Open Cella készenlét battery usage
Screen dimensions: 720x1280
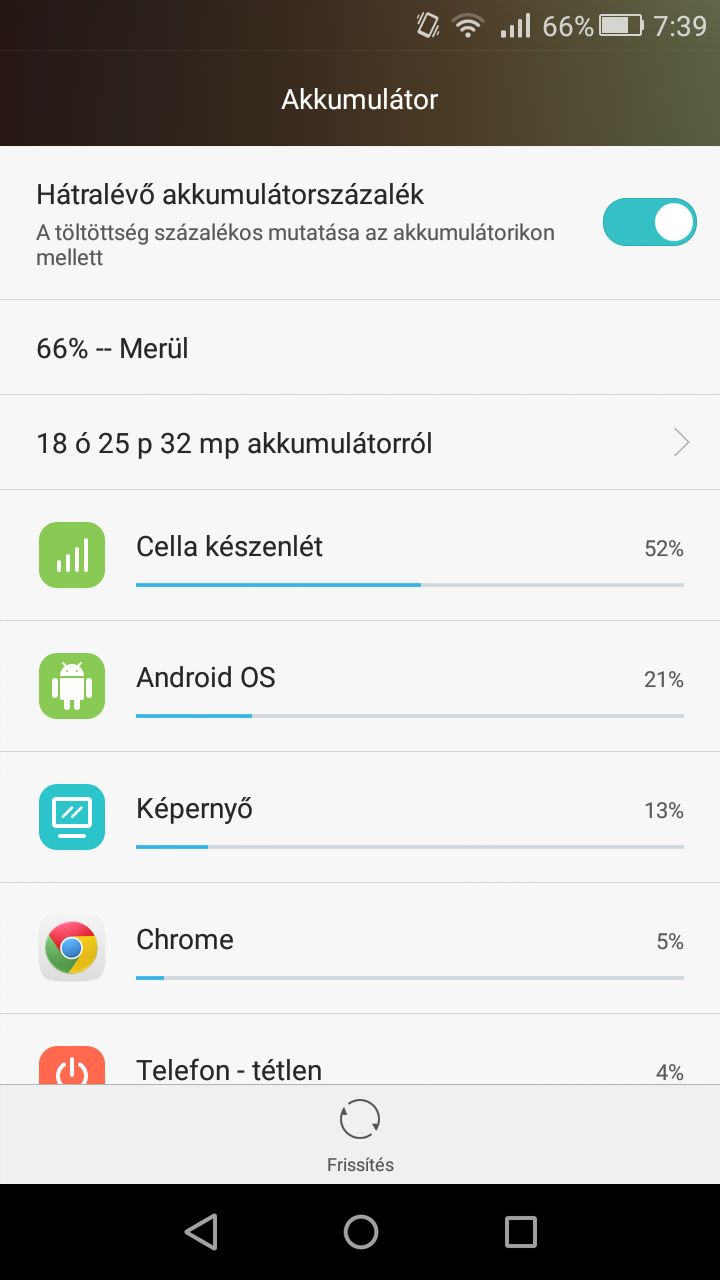360,555
